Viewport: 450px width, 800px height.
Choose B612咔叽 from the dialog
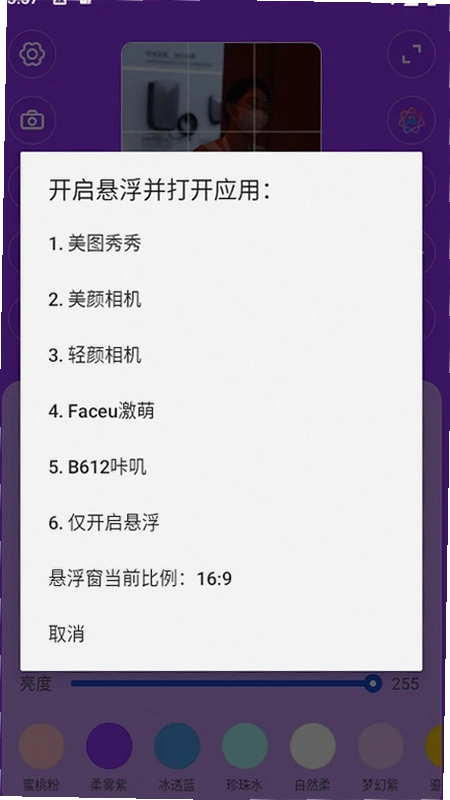tap(221, 467)
